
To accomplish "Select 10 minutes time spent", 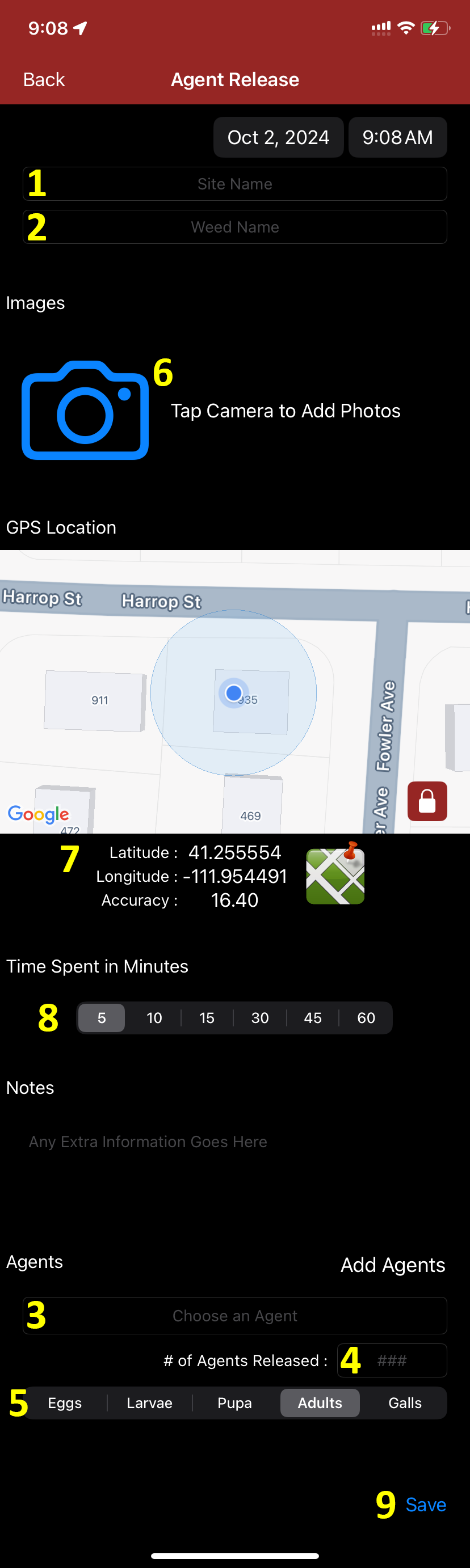I will 154,1018.
